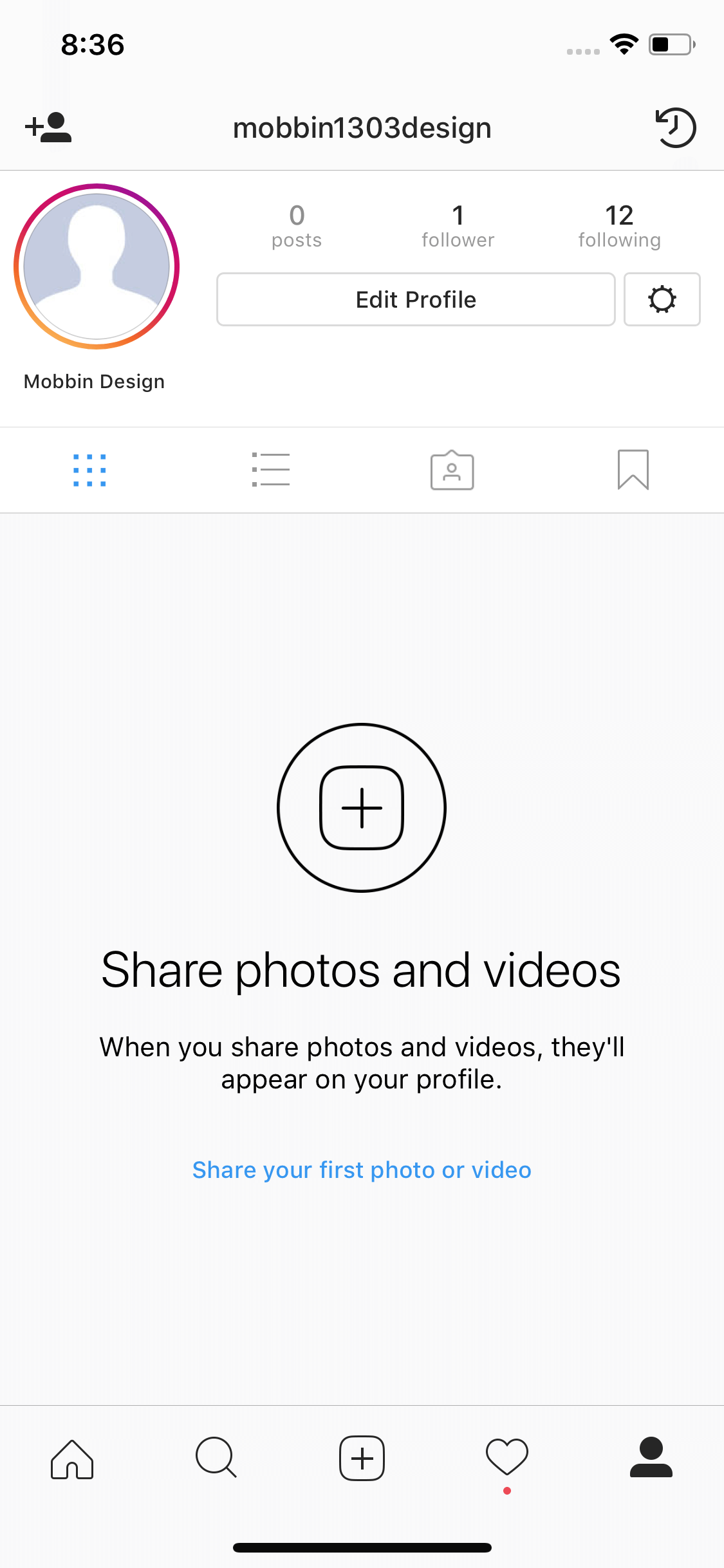Open the saved bookmark tab
The width and height of the screenshot is (724, 1568).
point(633,470)
